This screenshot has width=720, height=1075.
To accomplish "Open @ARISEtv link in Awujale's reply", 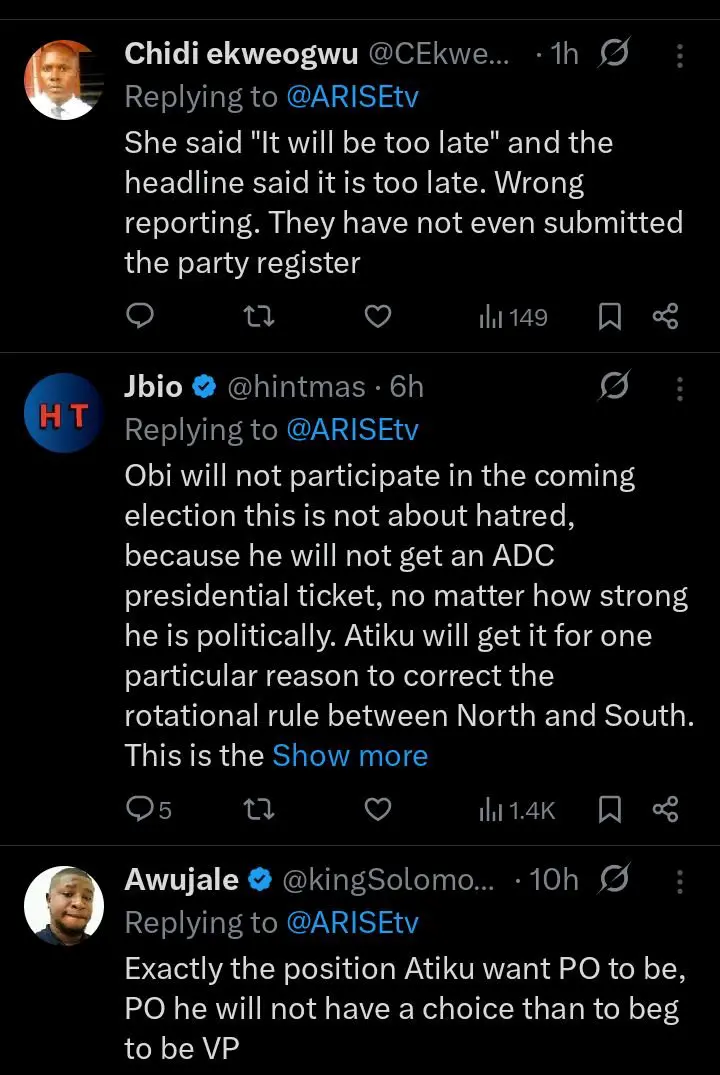I will pyautogui.click(x=352, y=922).
